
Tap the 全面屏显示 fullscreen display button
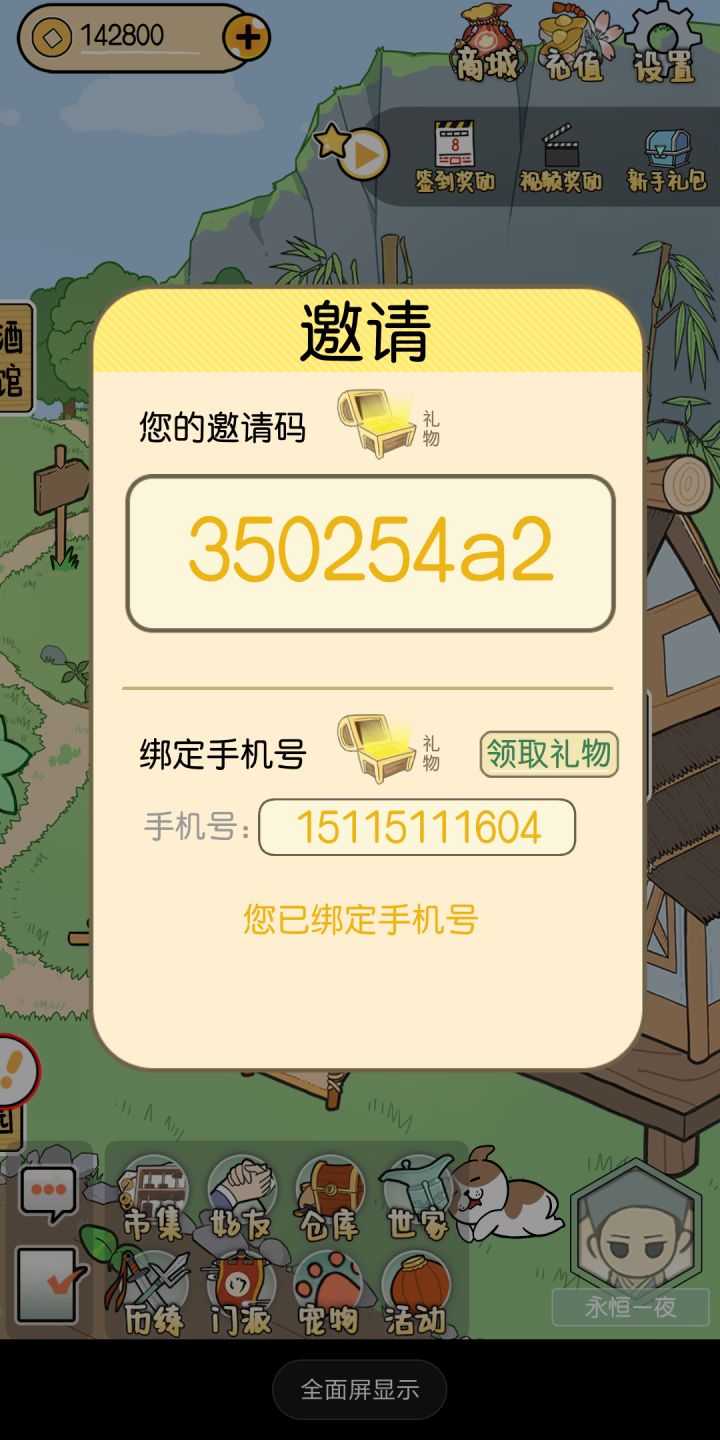pos(360,1388)
